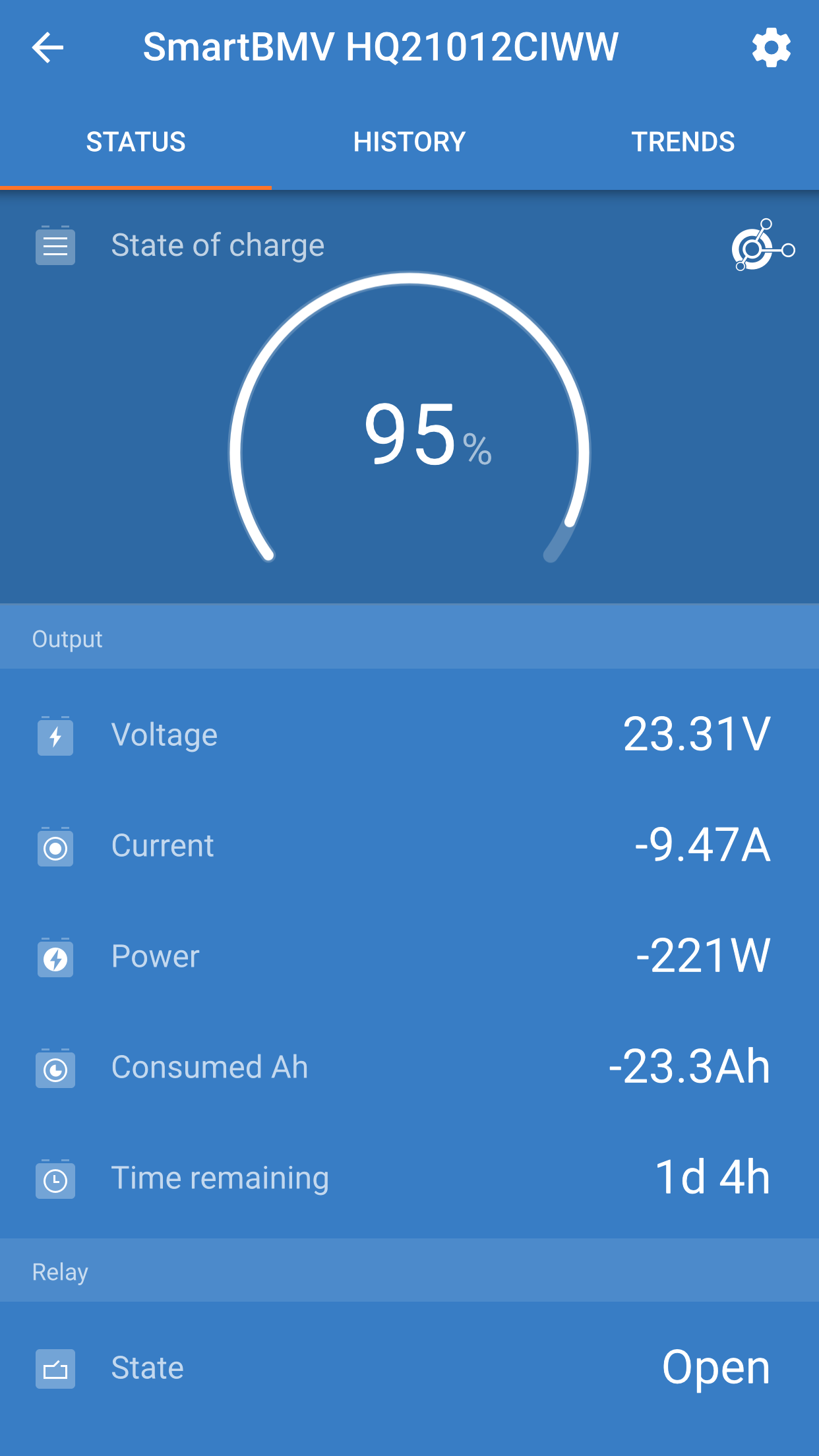
Task: Select the Status tab
Action: point(136,142)
